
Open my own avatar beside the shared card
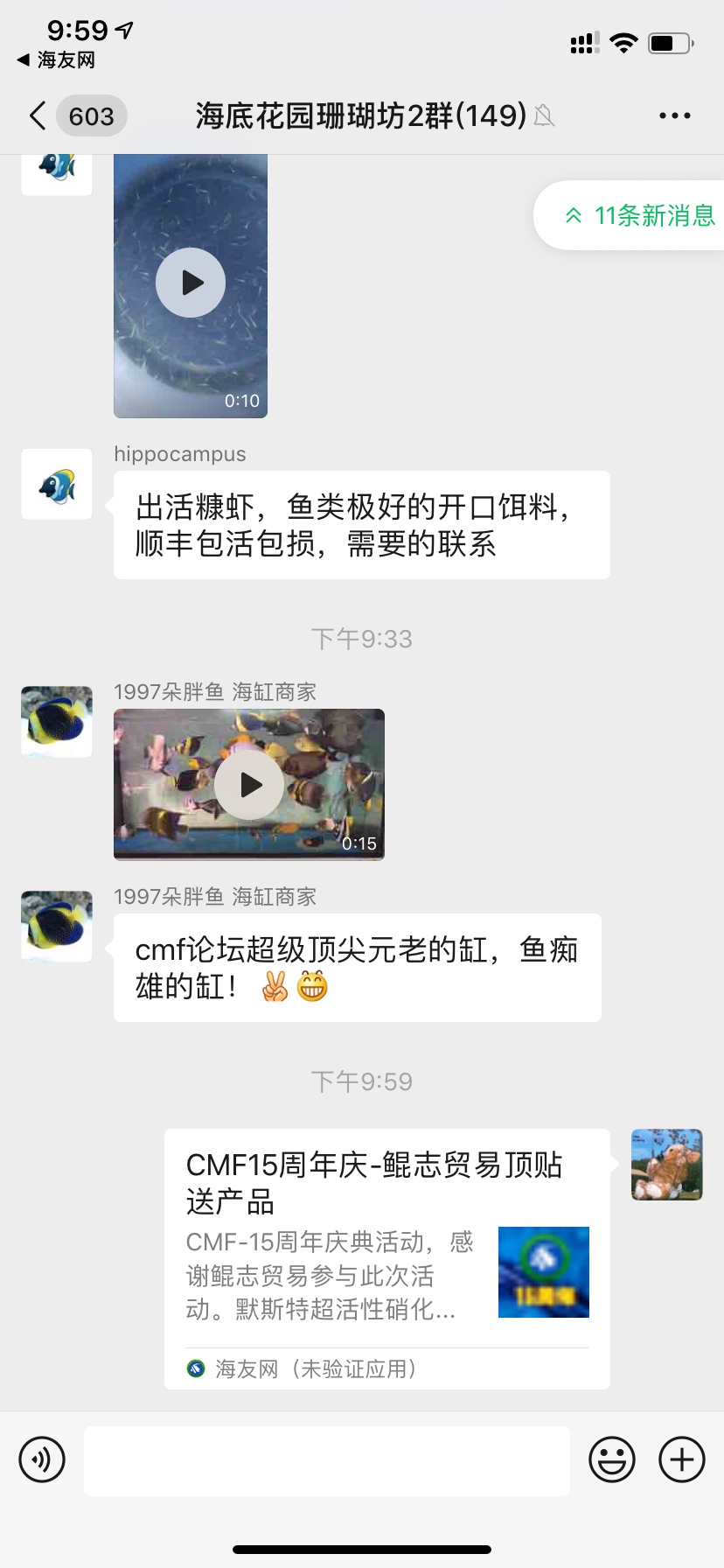pos(666,1165)
